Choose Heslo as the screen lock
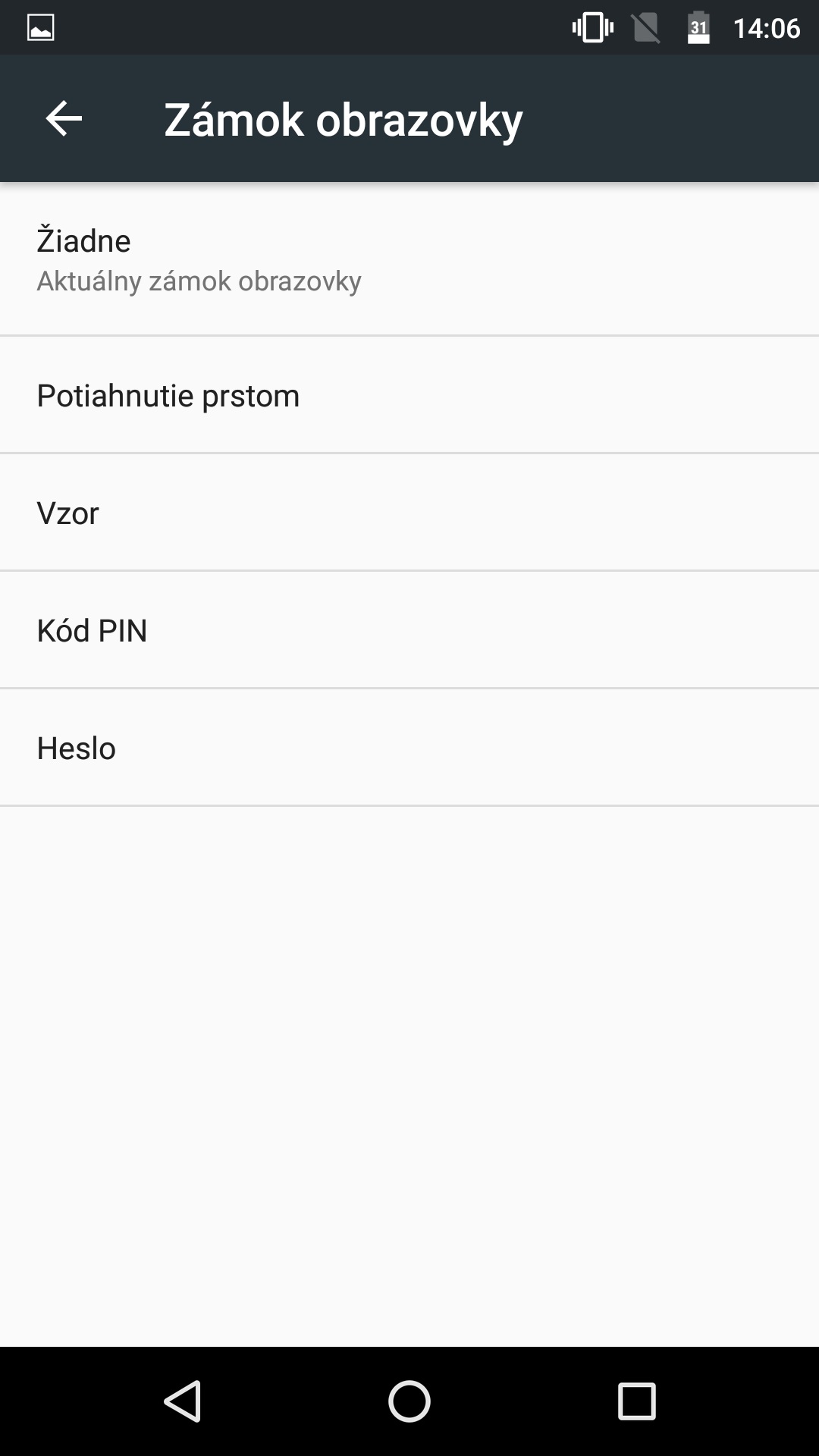Image resolution: width=819 pixels, height=1456 pixels. coord(409,748)
